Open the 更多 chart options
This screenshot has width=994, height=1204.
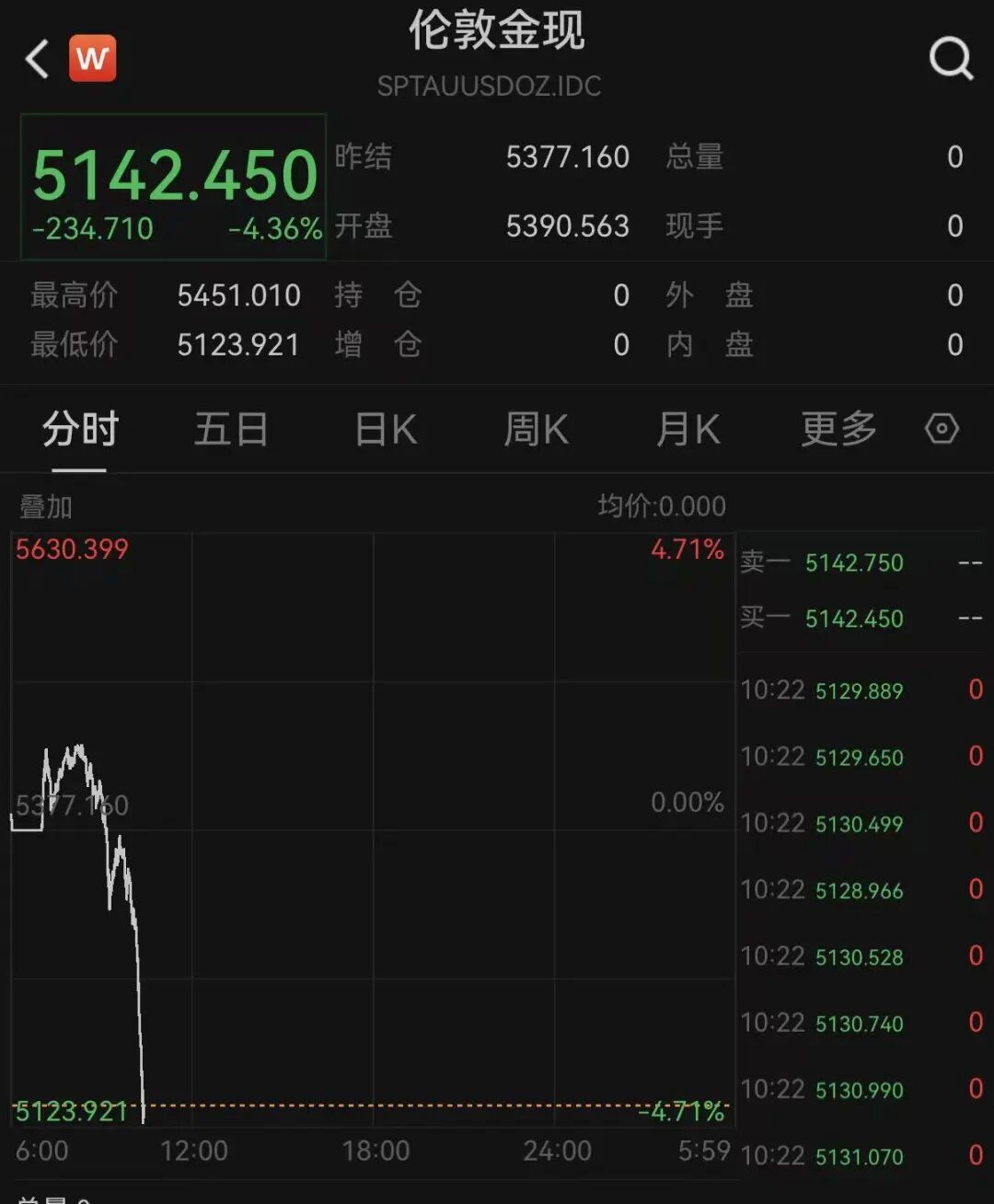pos(838,430)
